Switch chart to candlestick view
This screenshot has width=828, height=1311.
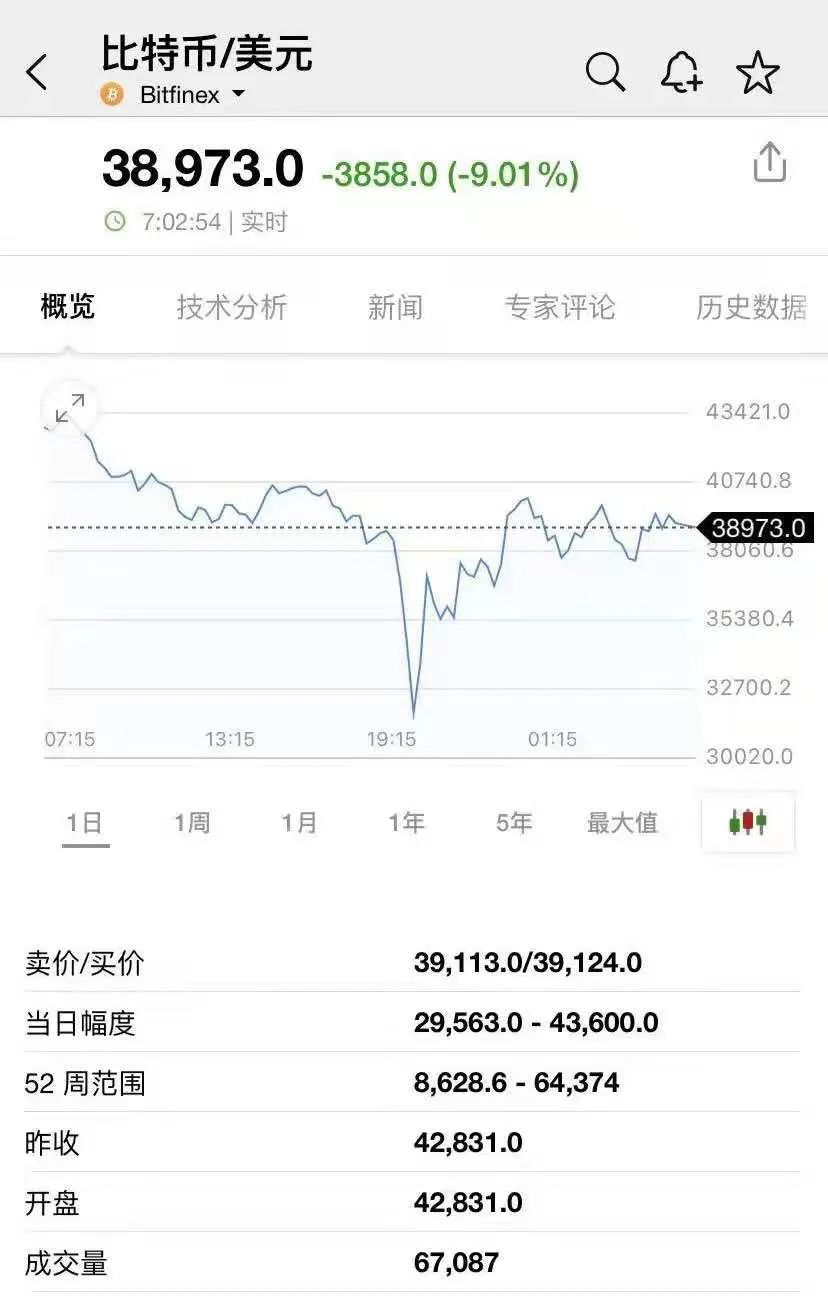(748, 822)
